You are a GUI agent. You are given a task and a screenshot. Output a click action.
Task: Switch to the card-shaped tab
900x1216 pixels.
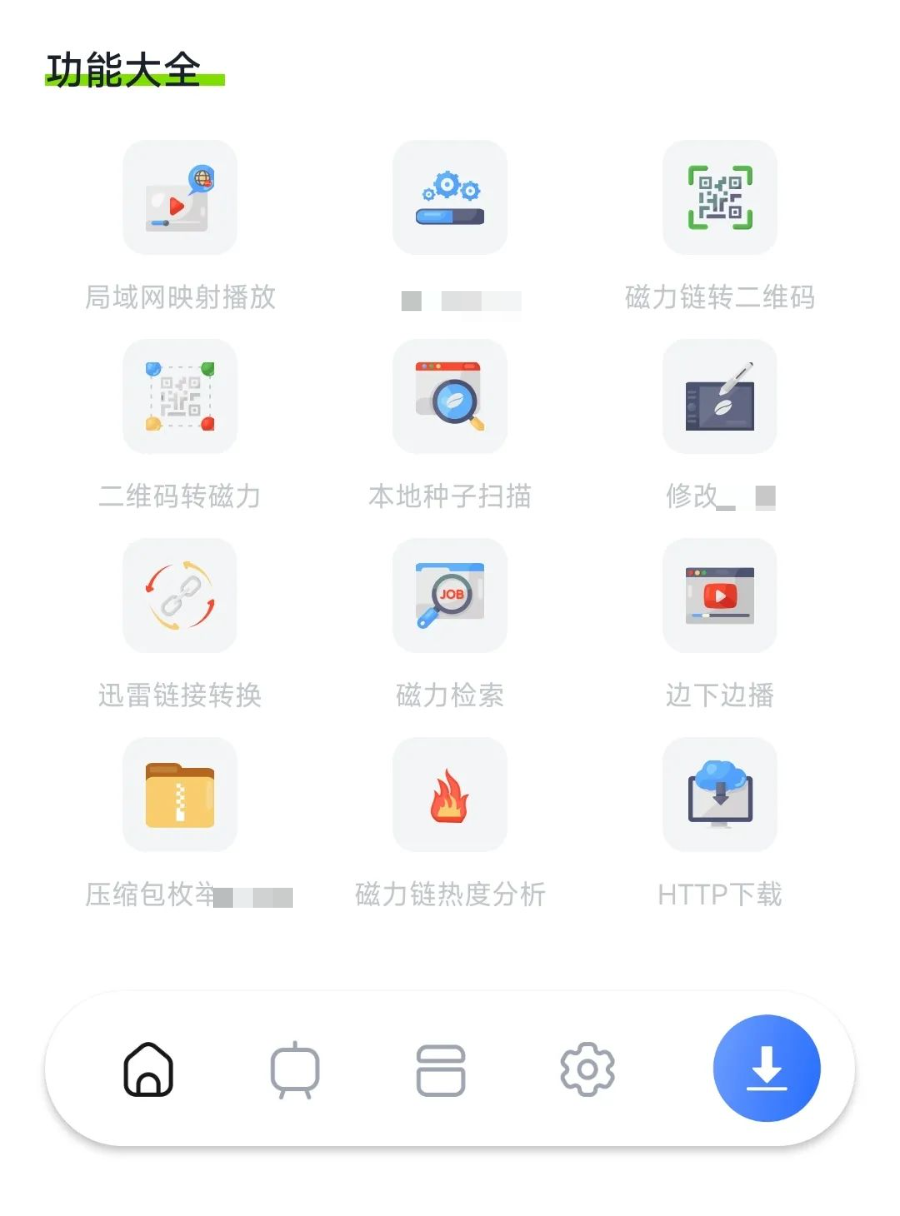(441, 1069)
